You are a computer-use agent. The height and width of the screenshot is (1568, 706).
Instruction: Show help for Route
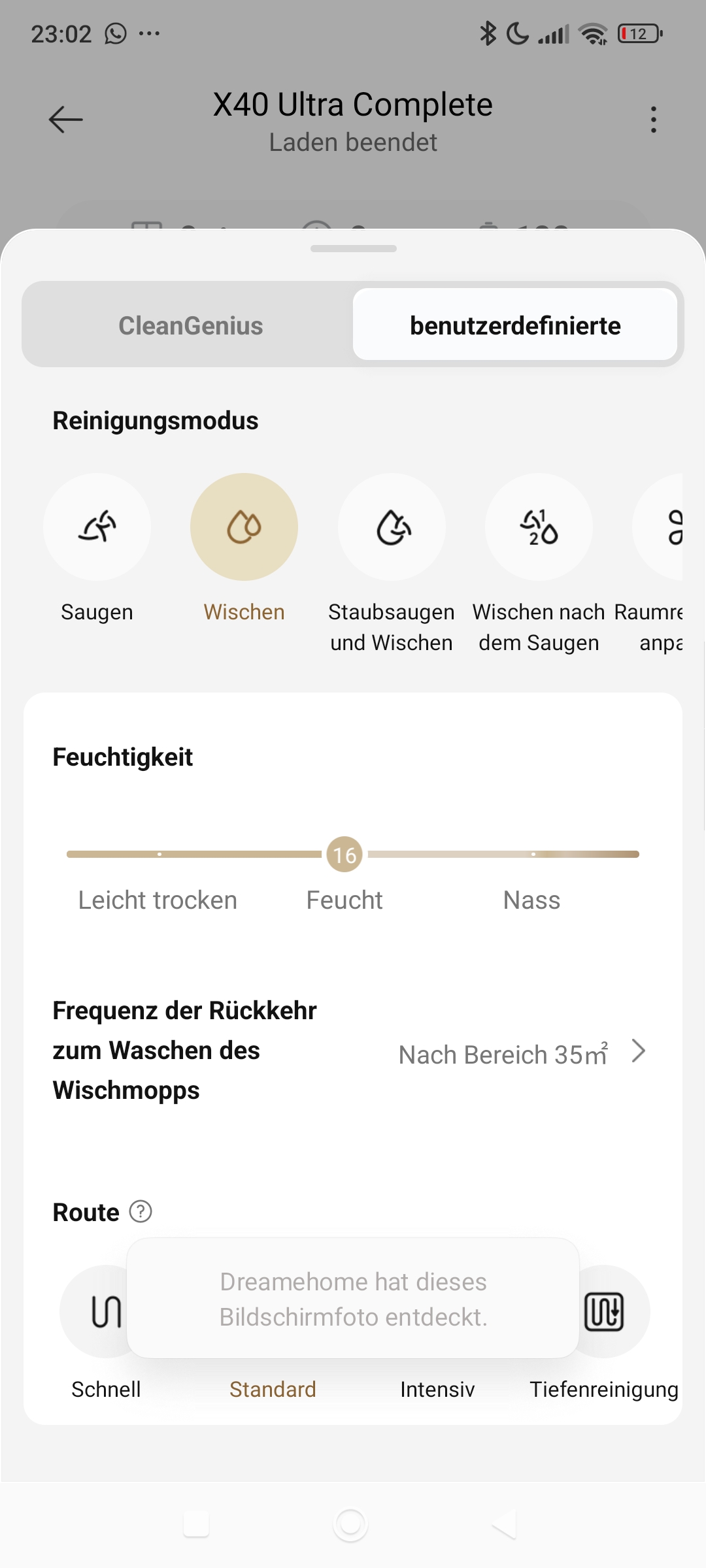pyautogui.click(x=141, y=1211)
